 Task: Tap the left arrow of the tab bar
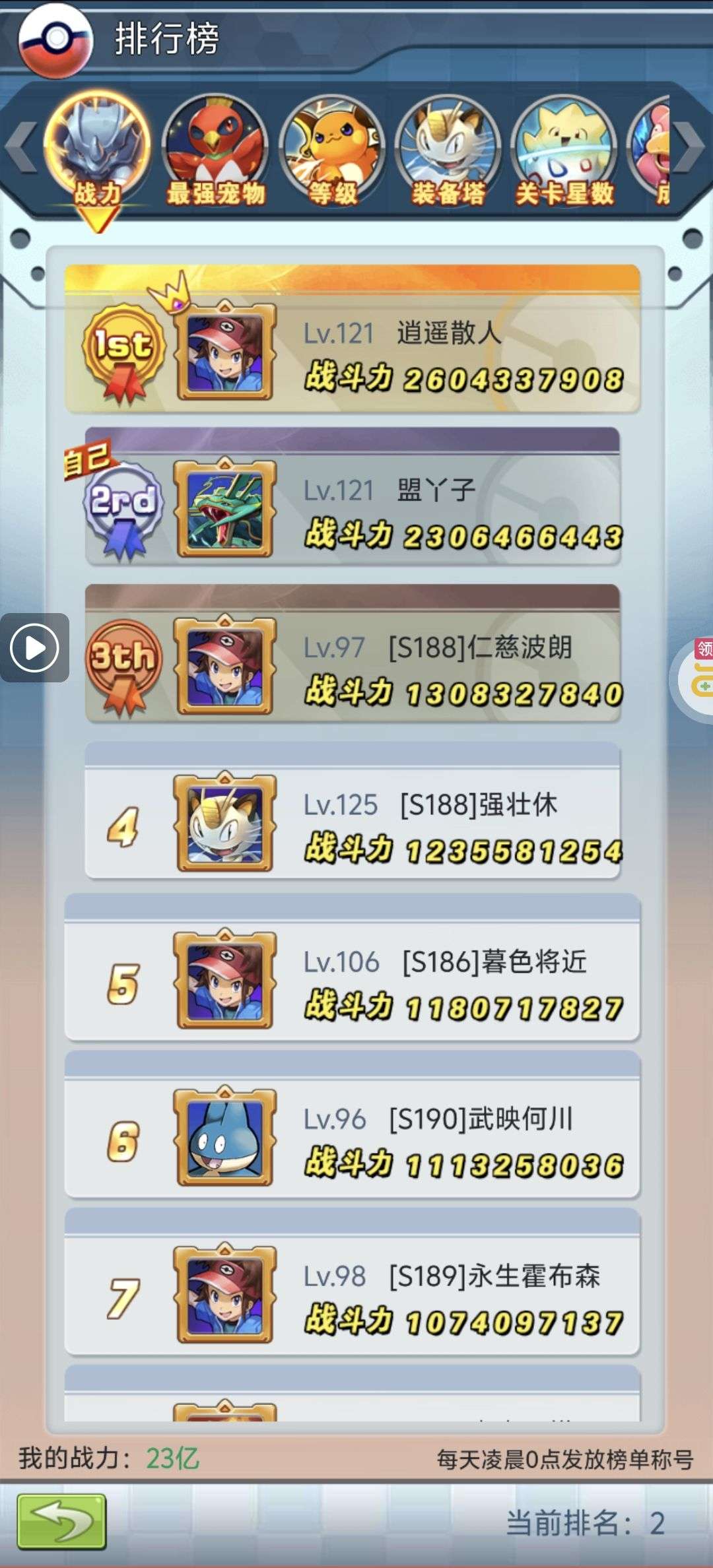[x=21, y=147]
